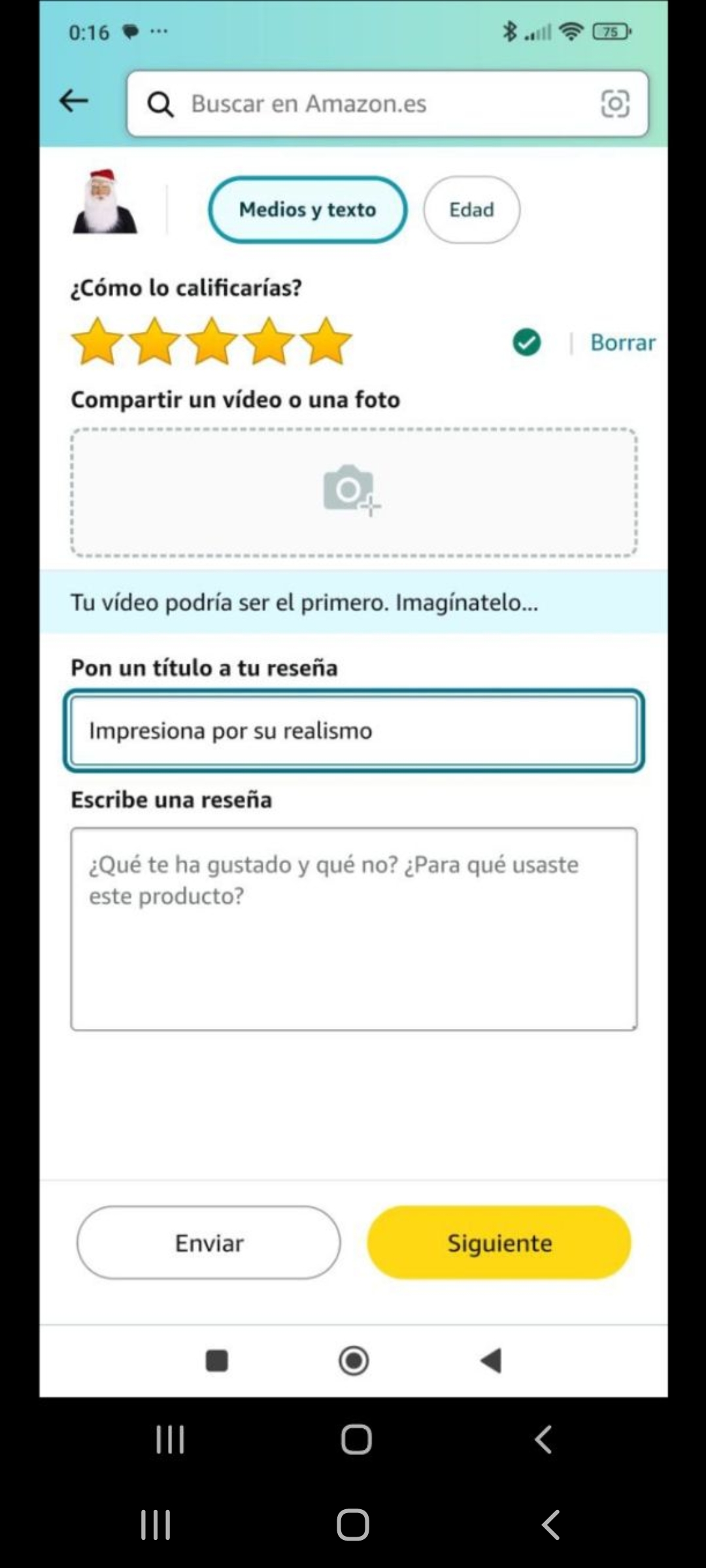Set the rating to three stars
Image resolution: width=706 pixels, height=1568 pixels.
[x=211, y=341]
